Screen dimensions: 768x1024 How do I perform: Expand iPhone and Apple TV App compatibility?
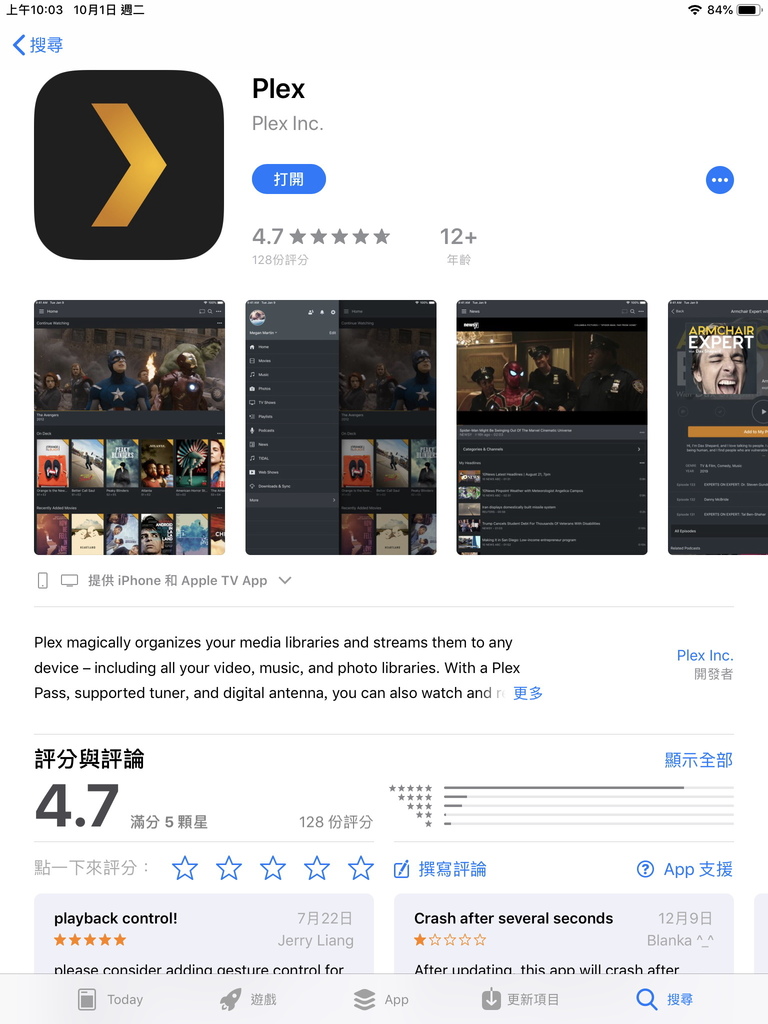pyautogui.click(x=285, y=580)
